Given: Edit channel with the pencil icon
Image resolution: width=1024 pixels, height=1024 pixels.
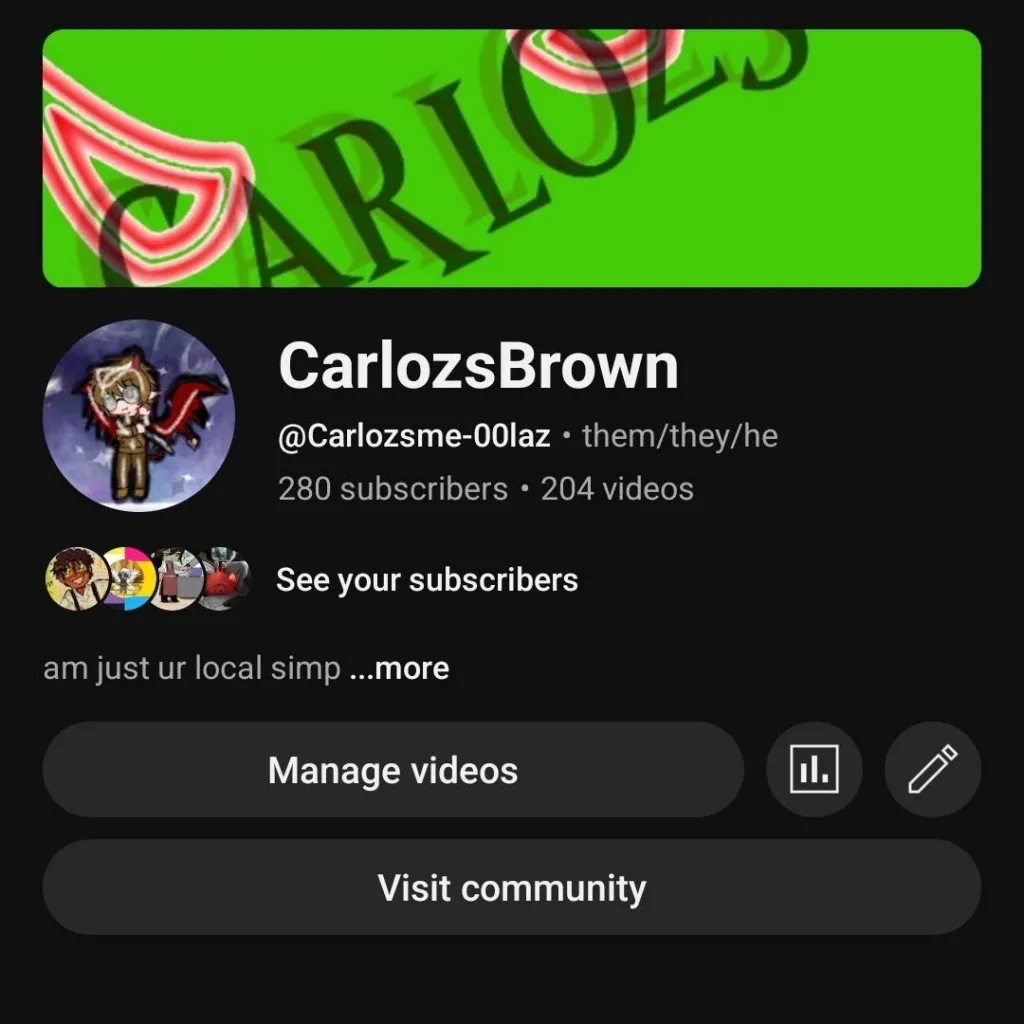Looking at the screenshot, I should [932, 770].
